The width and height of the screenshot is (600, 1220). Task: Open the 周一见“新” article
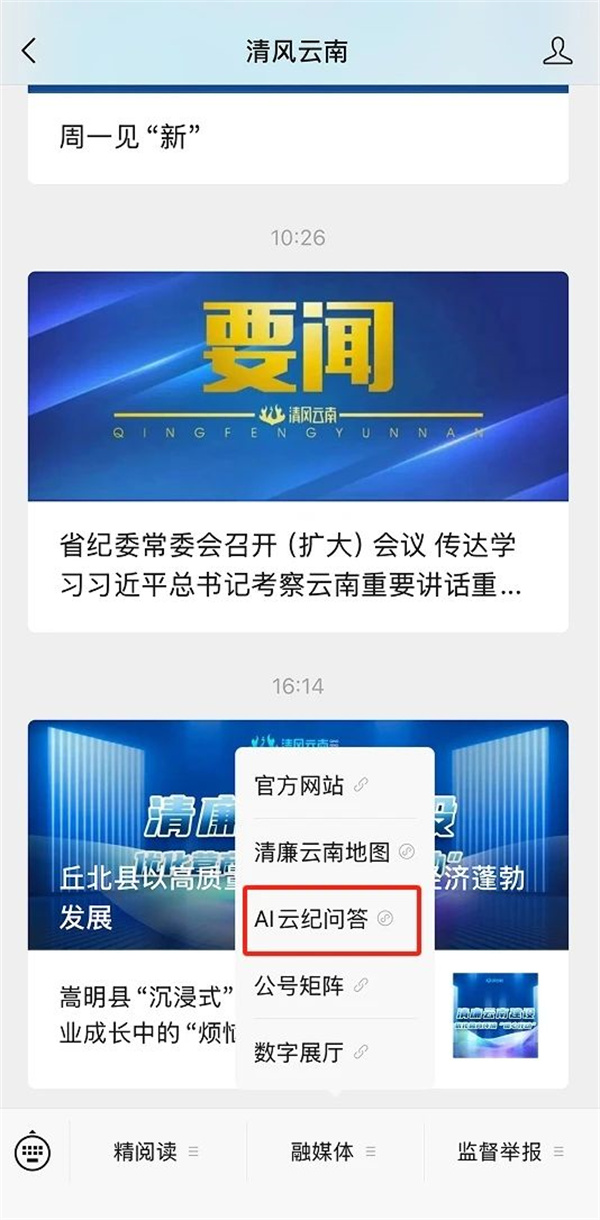(x=297, y=139)
